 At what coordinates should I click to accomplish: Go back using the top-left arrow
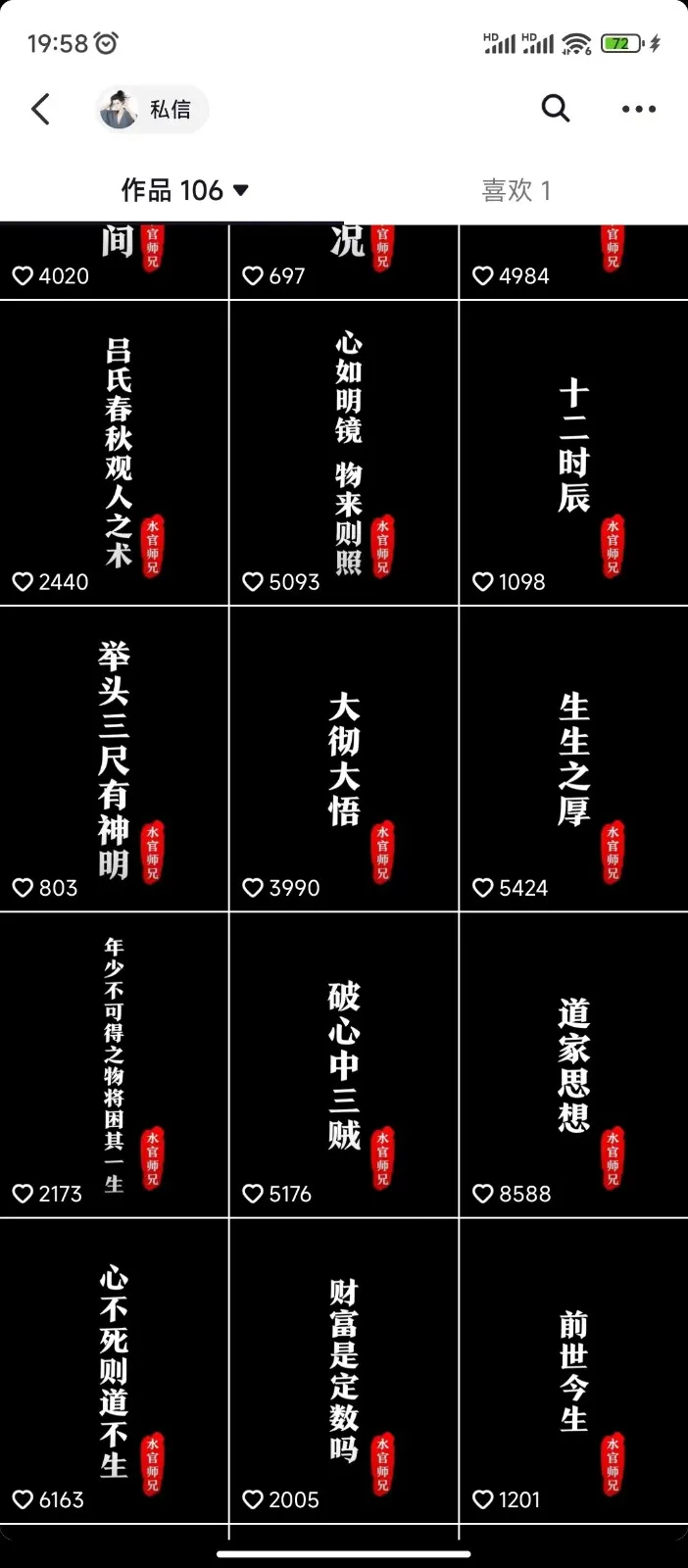[x=41, y=109]
